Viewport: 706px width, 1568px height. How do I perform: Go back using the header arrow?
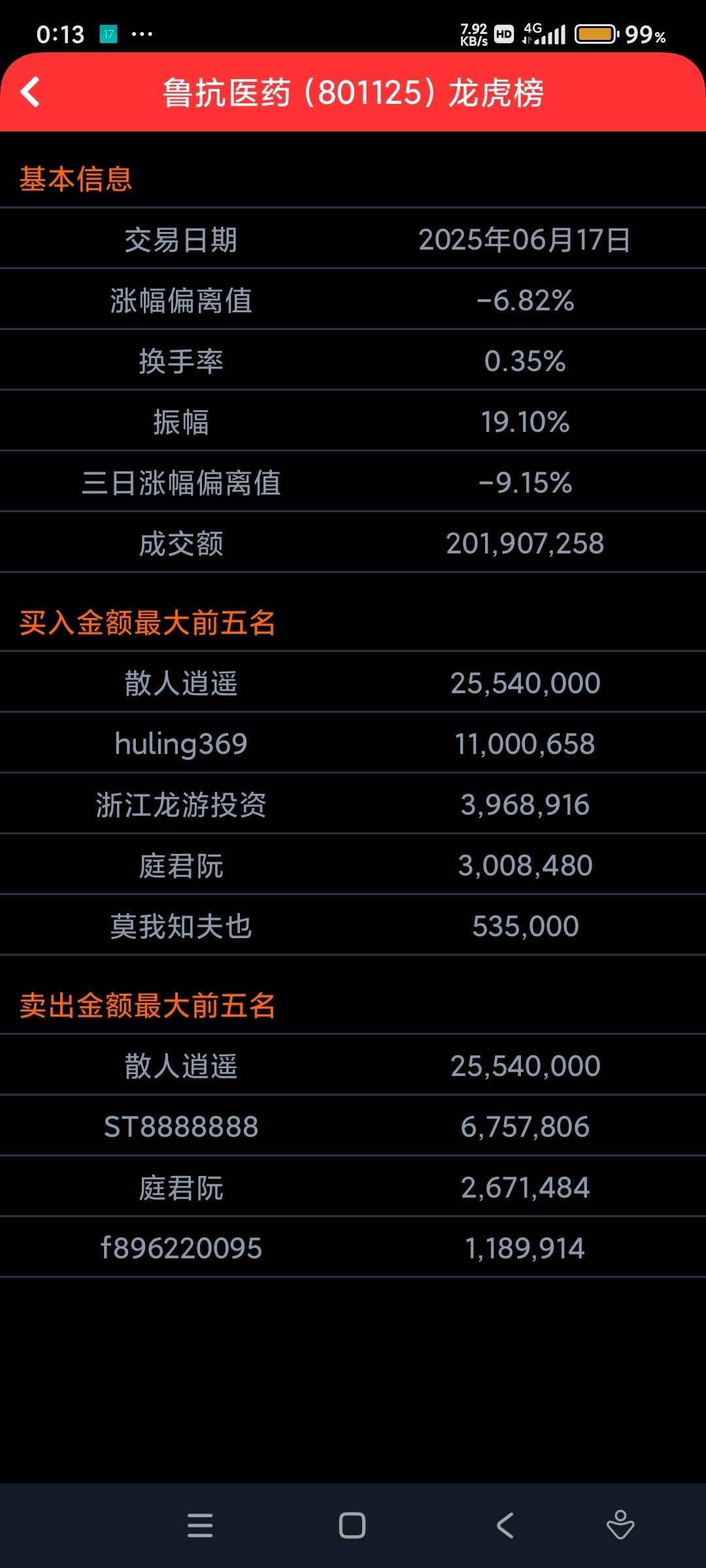(x=31, y=91)
